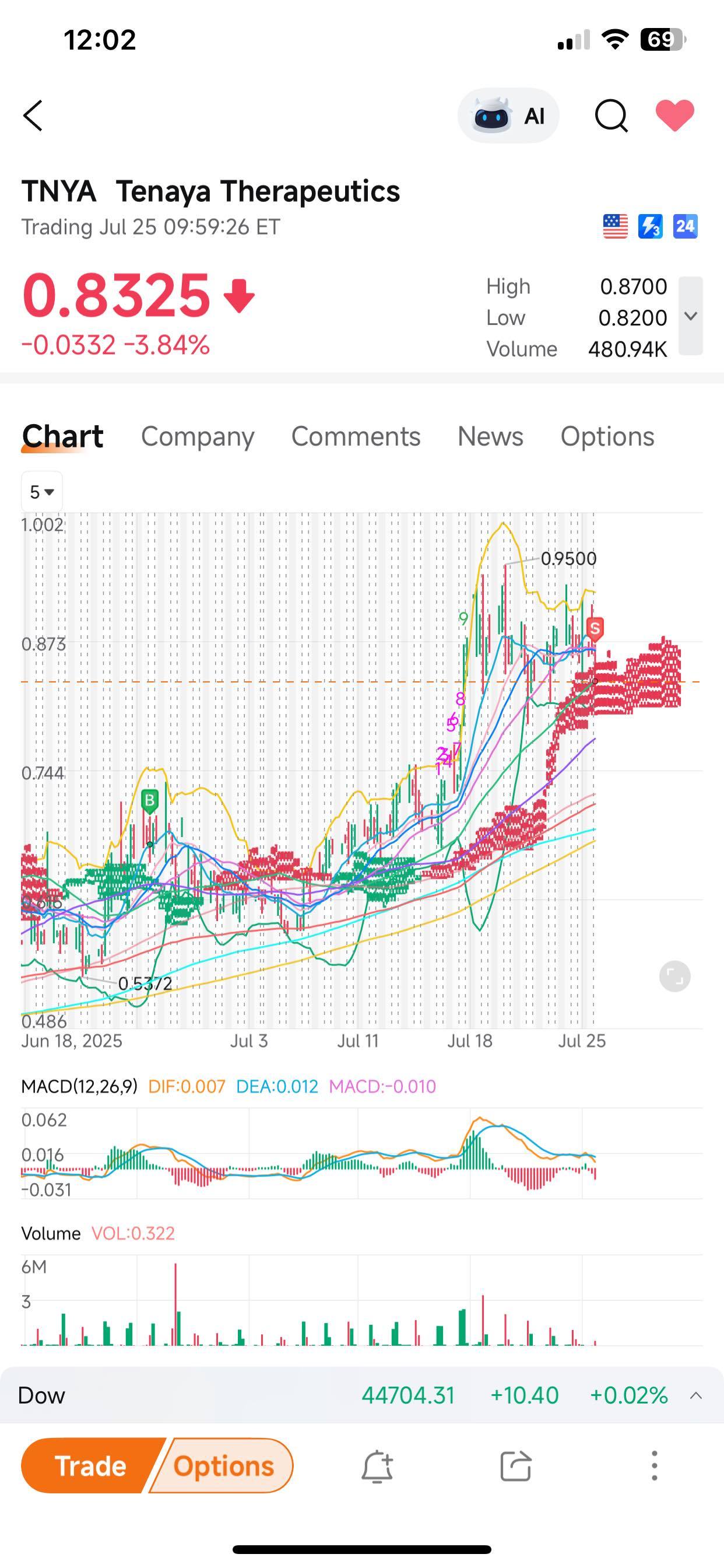The image size is (724, 1568).
Task: Set a price alert with the bell icon
Action: [x=377, y=1466]
